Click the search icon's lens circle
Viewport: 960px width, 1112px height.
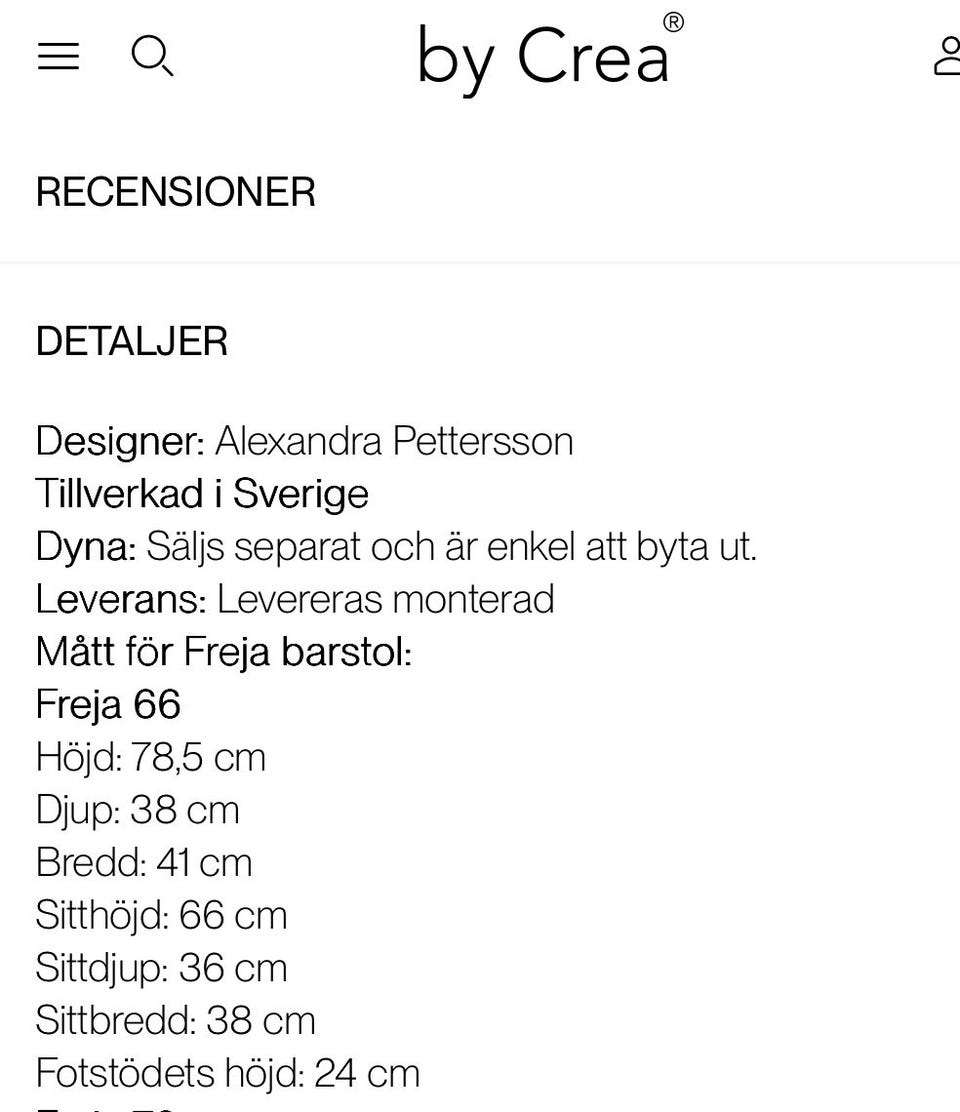pos(149,52)
